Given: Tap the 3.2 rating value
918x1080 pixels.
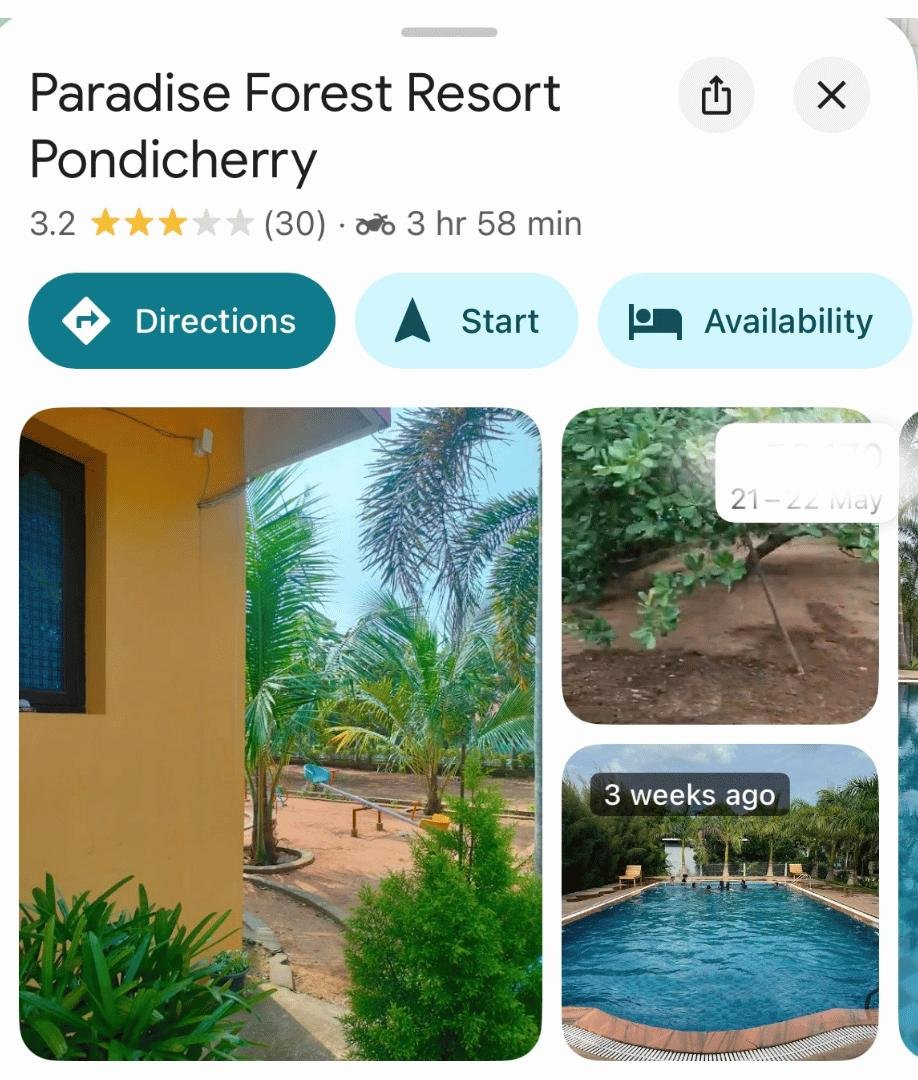Looking at the screenshot, I should tap(51, 223).
